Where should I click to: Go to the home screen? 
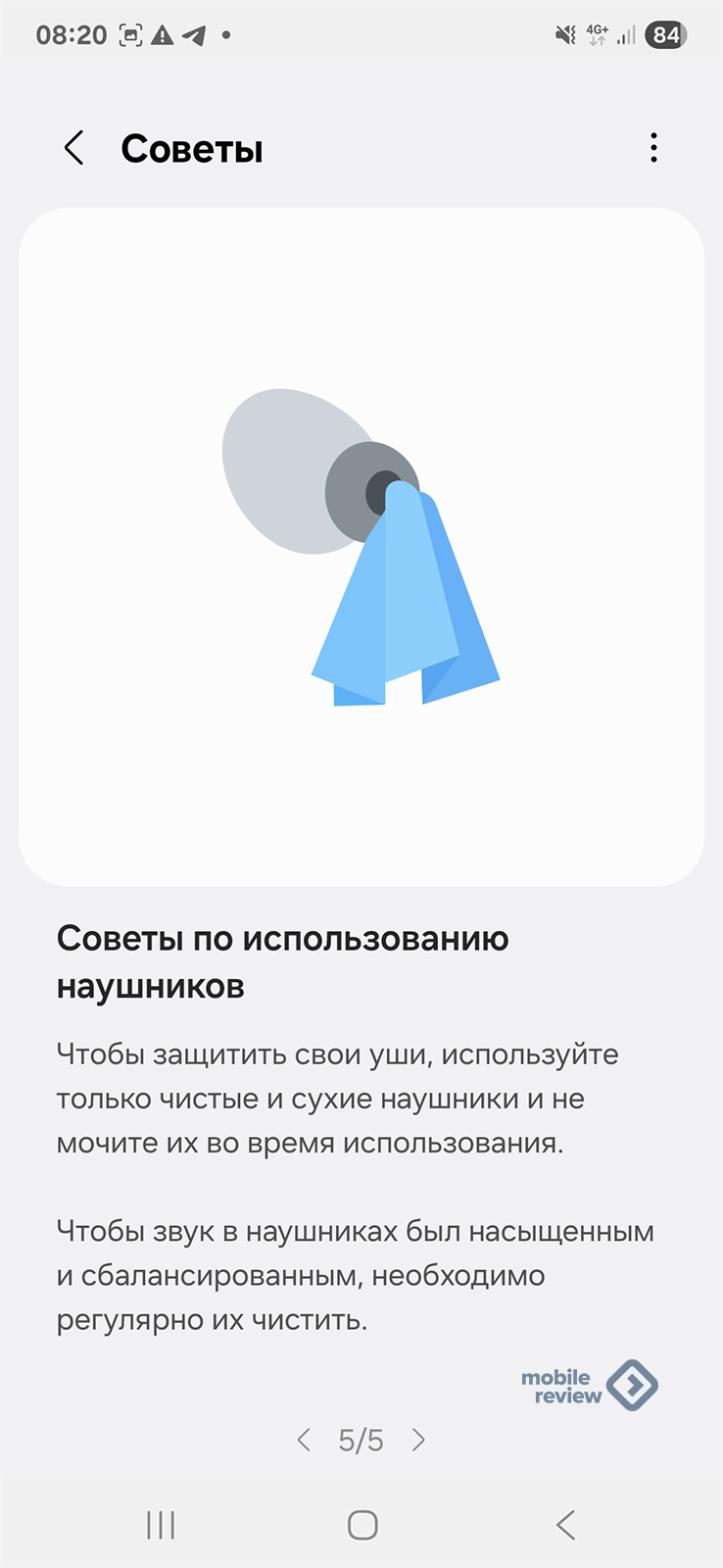pos(362,1525)
